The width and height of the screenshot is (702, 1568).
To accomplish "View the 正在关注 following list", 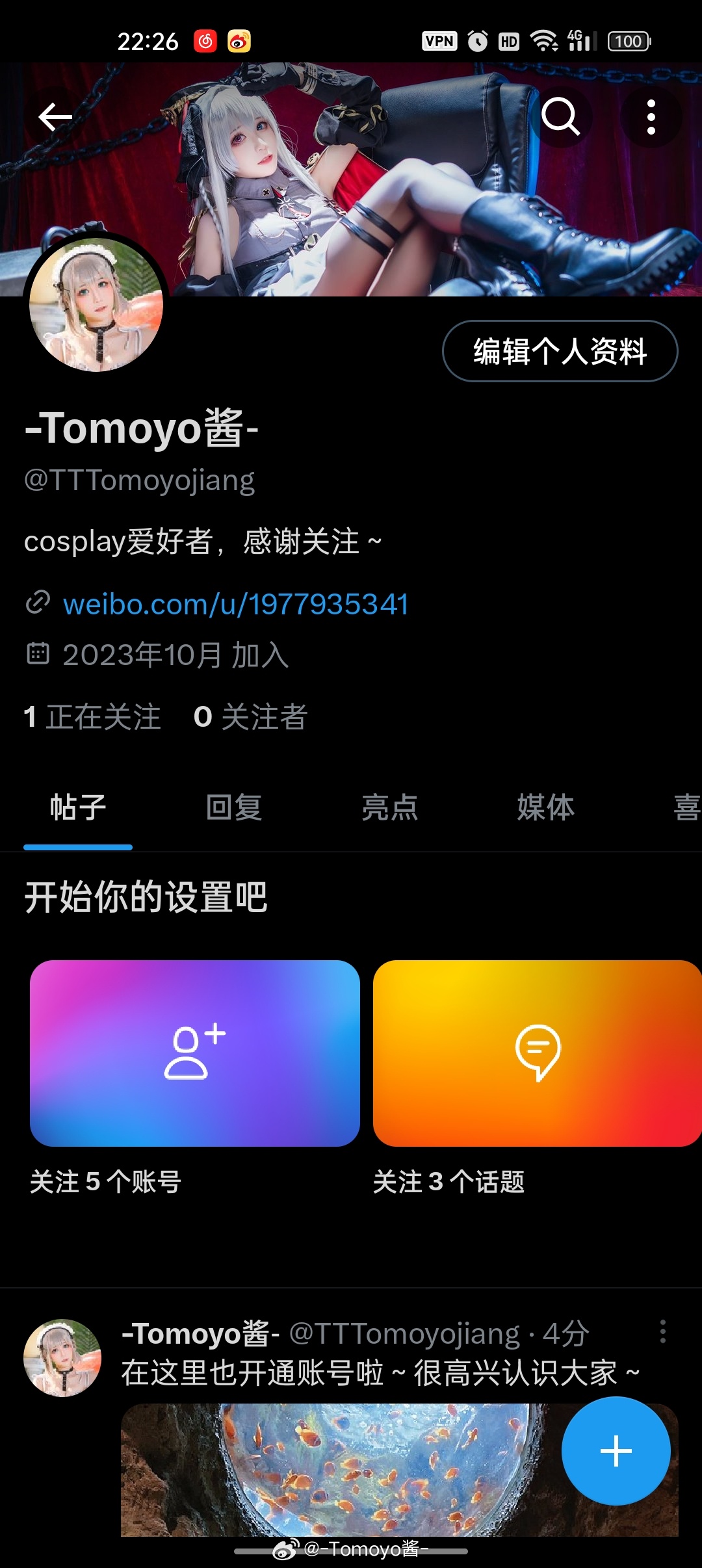I will click(x=92, y=717).
